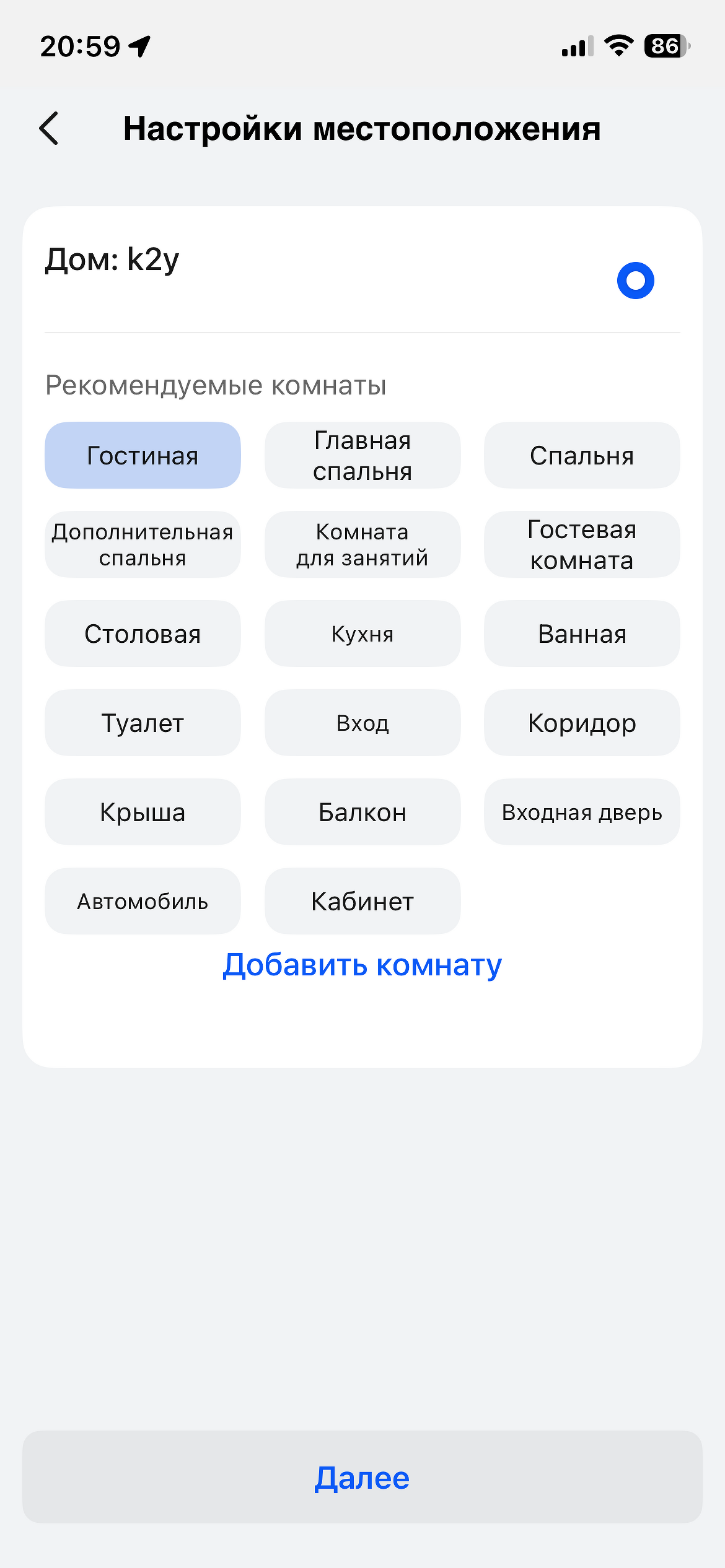
Task: Choose Комната для занятий
Action: pyautogui.click(x=362, y=545)
